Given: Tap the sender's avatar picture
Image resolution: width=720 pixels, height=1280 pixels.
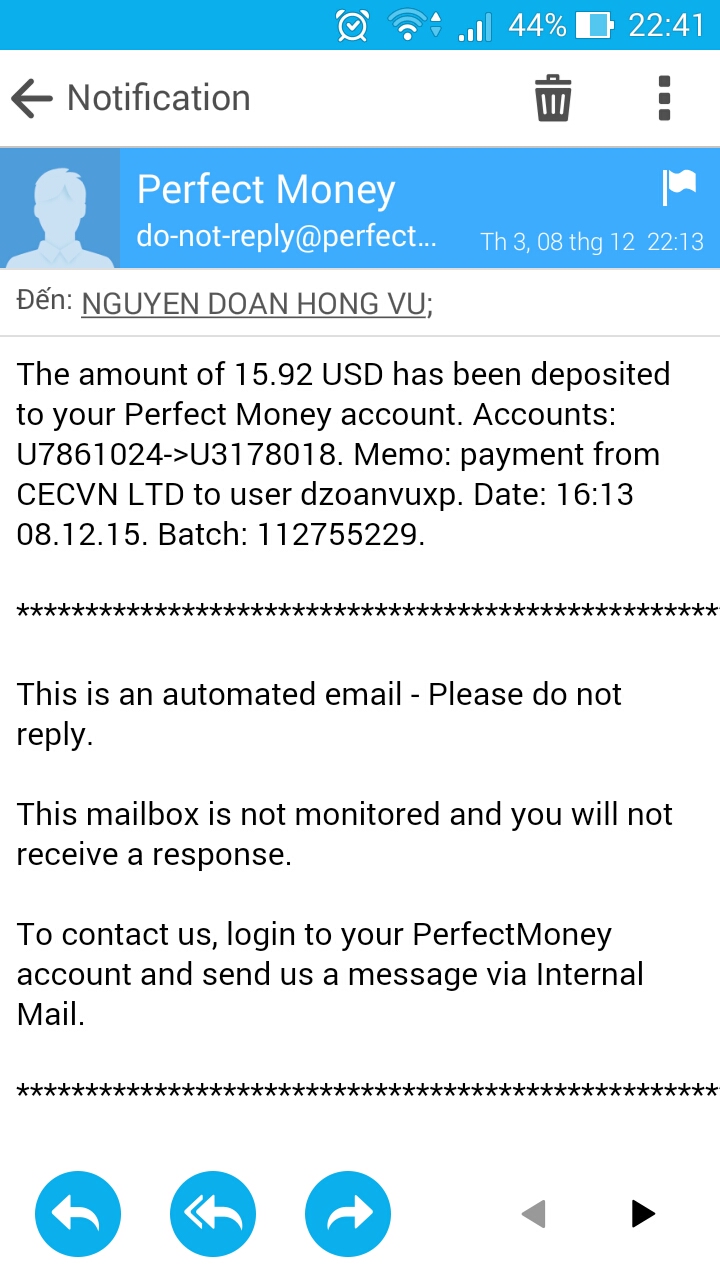Looking at the screenshot, I should point(60,209).
